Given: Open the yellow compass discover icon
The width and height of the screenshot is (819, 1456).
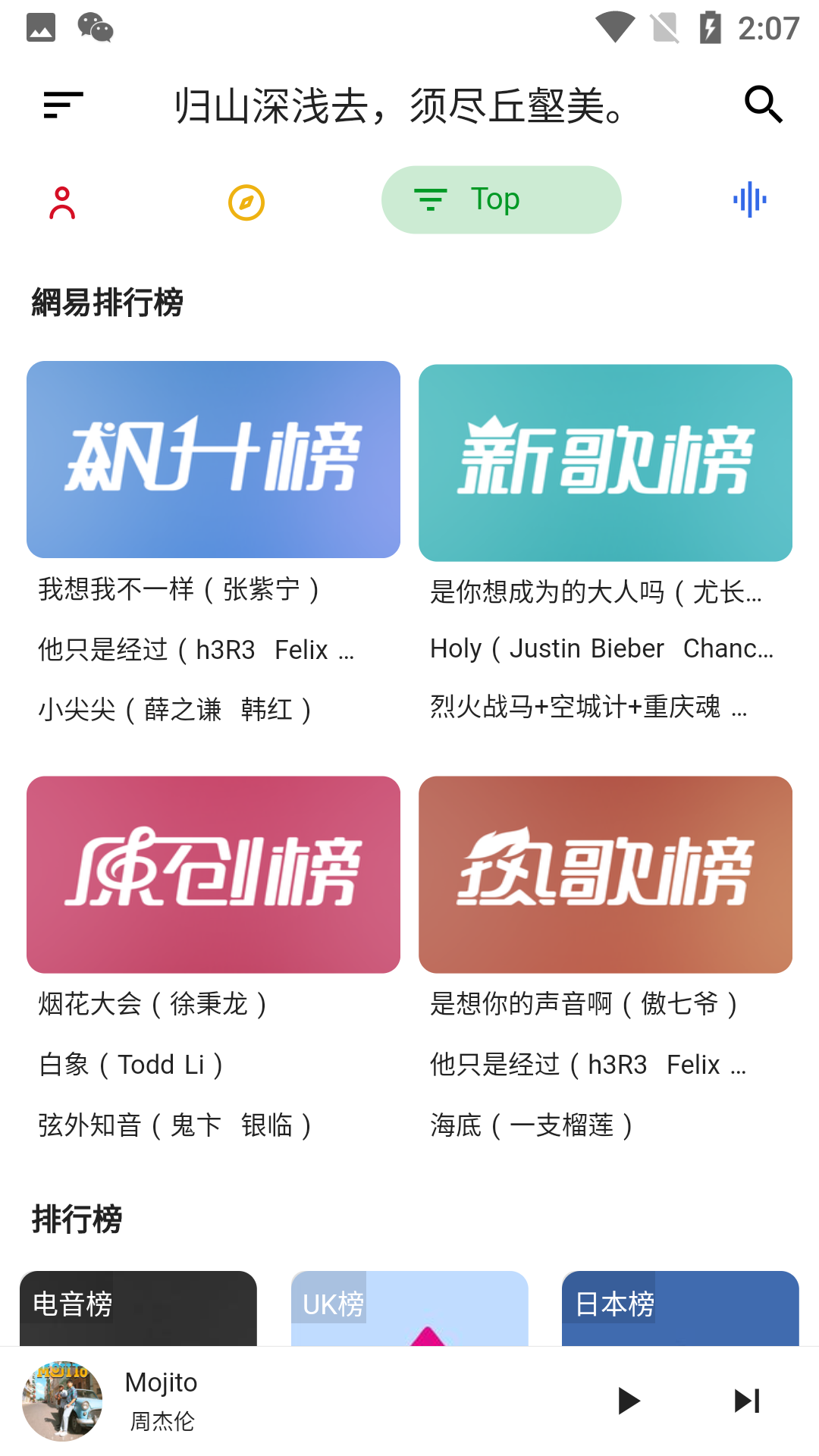Looking at the screenshot, I should coord(245,199).
